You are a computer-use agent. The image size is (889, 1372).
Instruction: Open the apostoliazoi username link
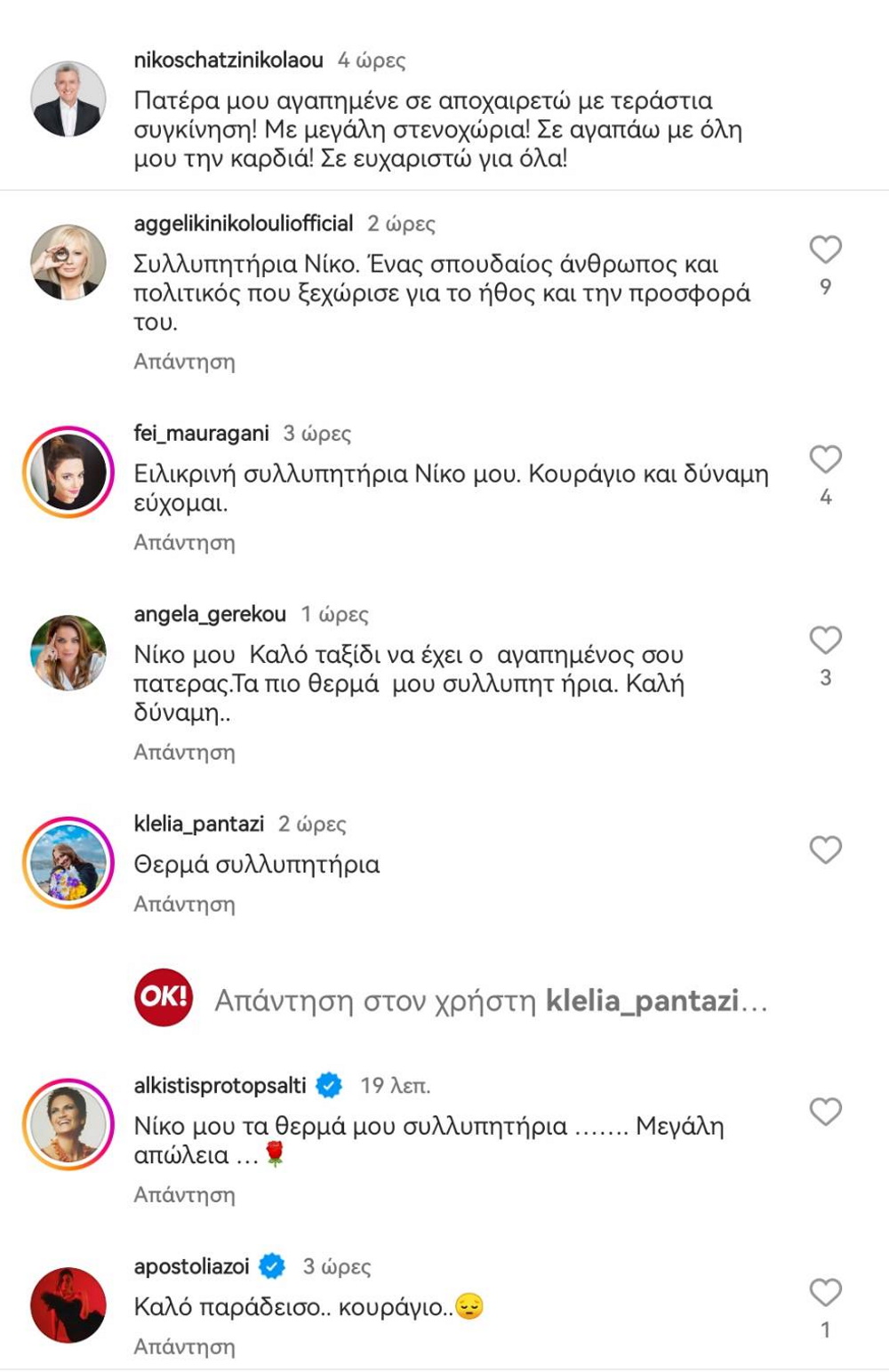coord(192,1265)
